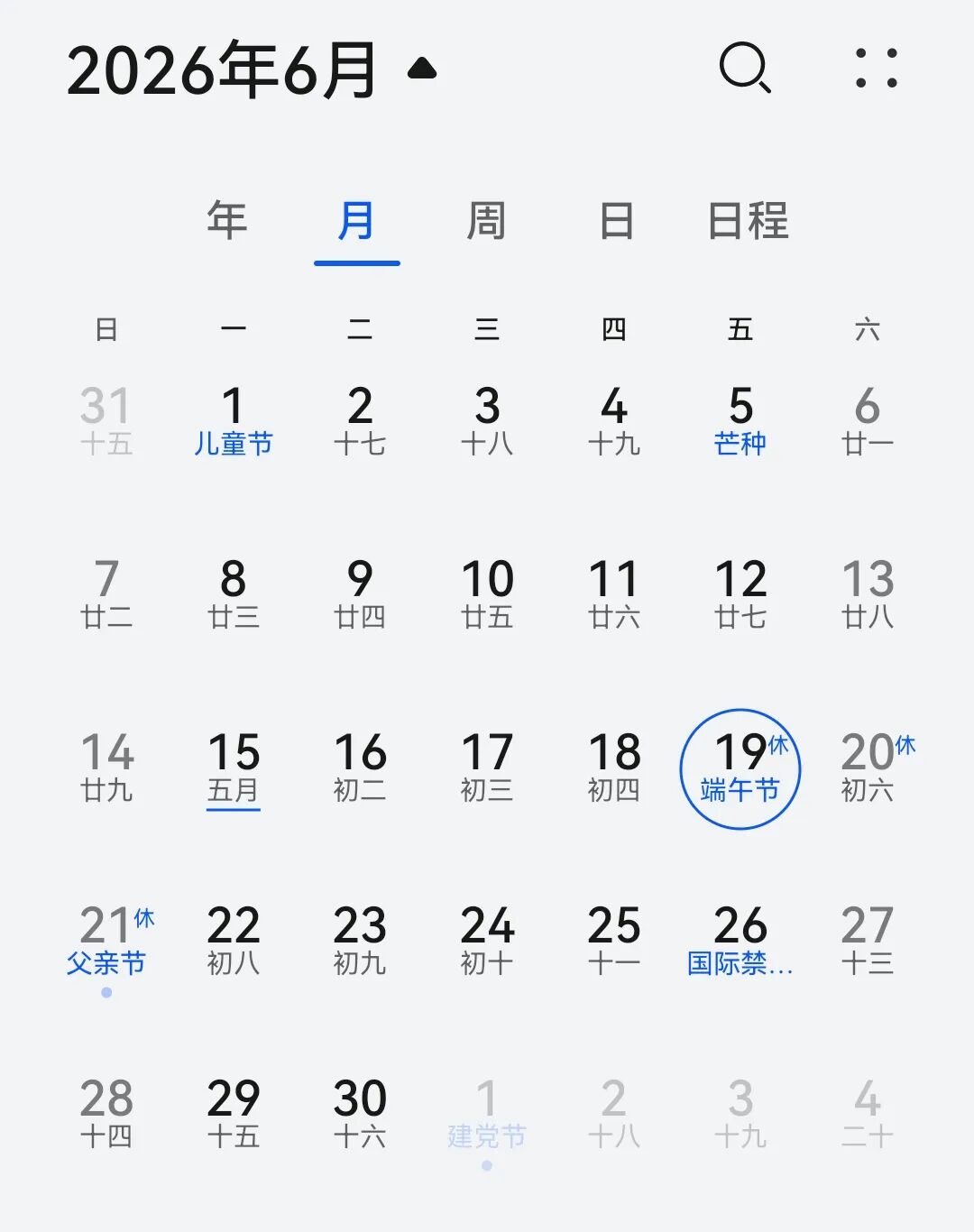This screenshot has width=974, height=1232.
Task: Select June 5 芒种
Action: tap(740, 420)
